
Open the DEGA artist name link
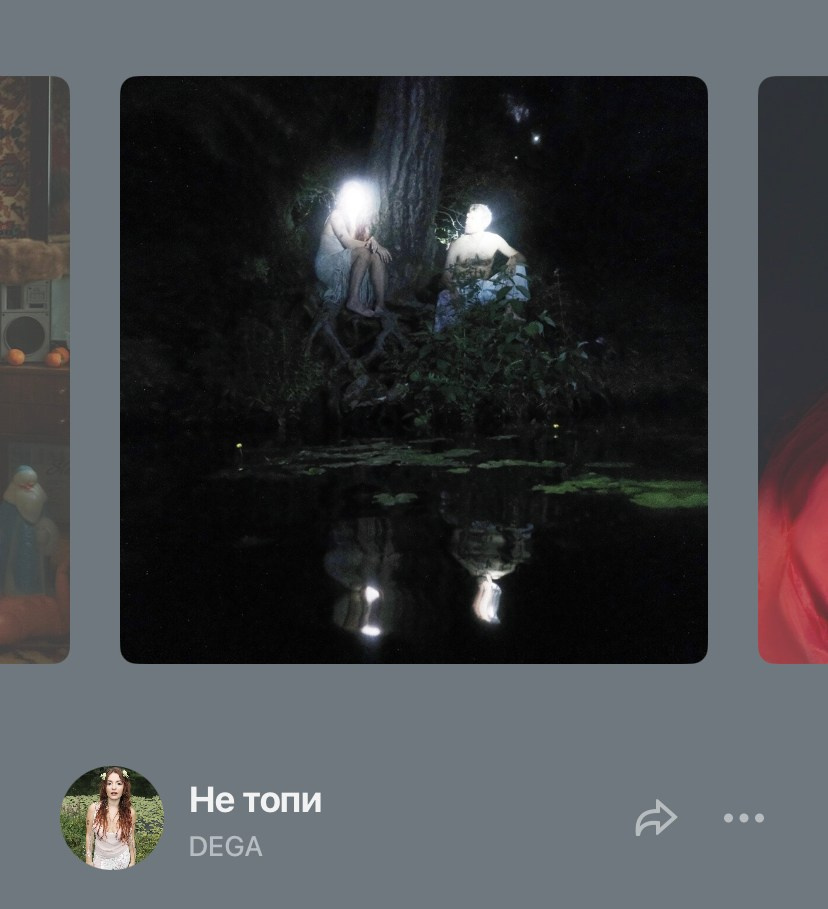click(x=226, y=847)
